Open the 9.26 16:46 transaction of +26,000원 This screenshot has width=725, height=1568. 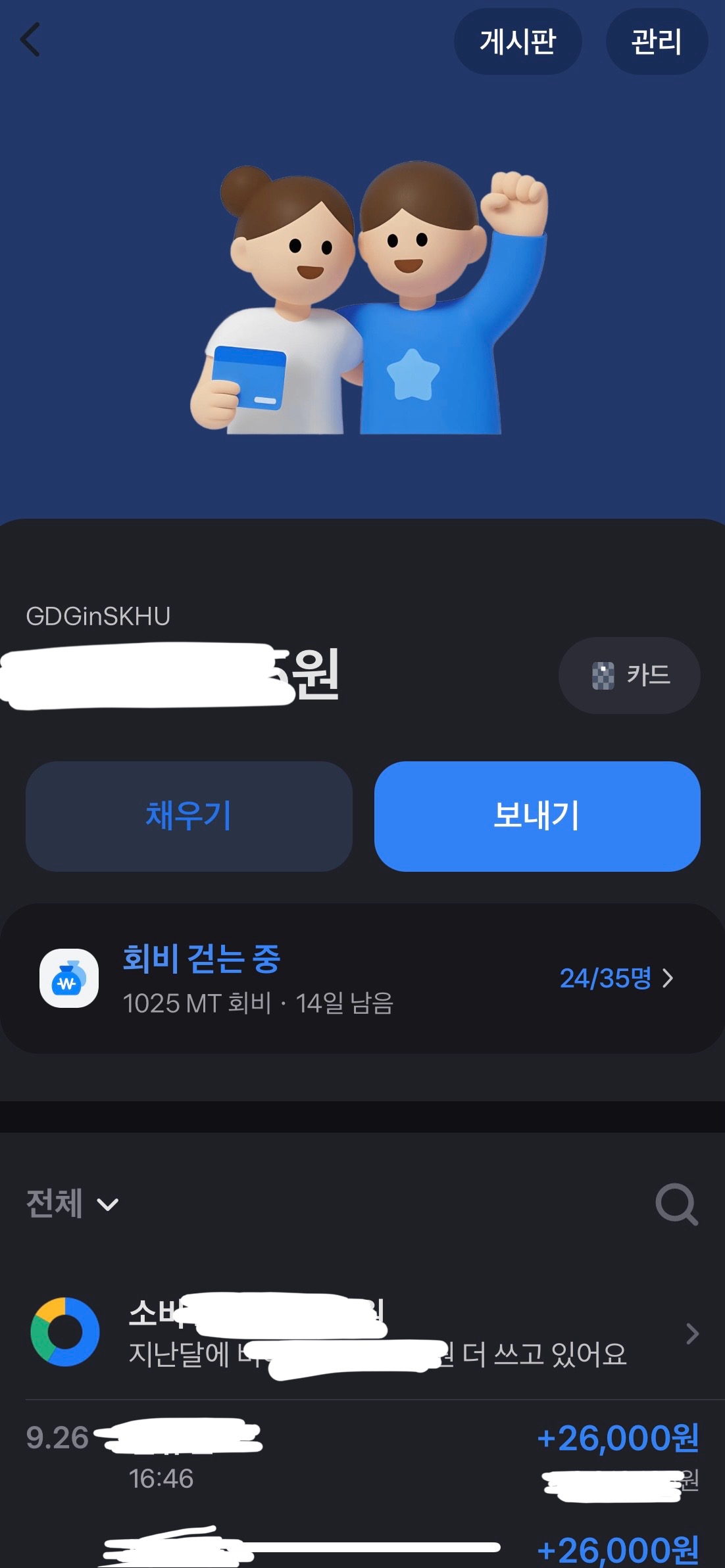pyautogui.click(x=362, y=1456)
